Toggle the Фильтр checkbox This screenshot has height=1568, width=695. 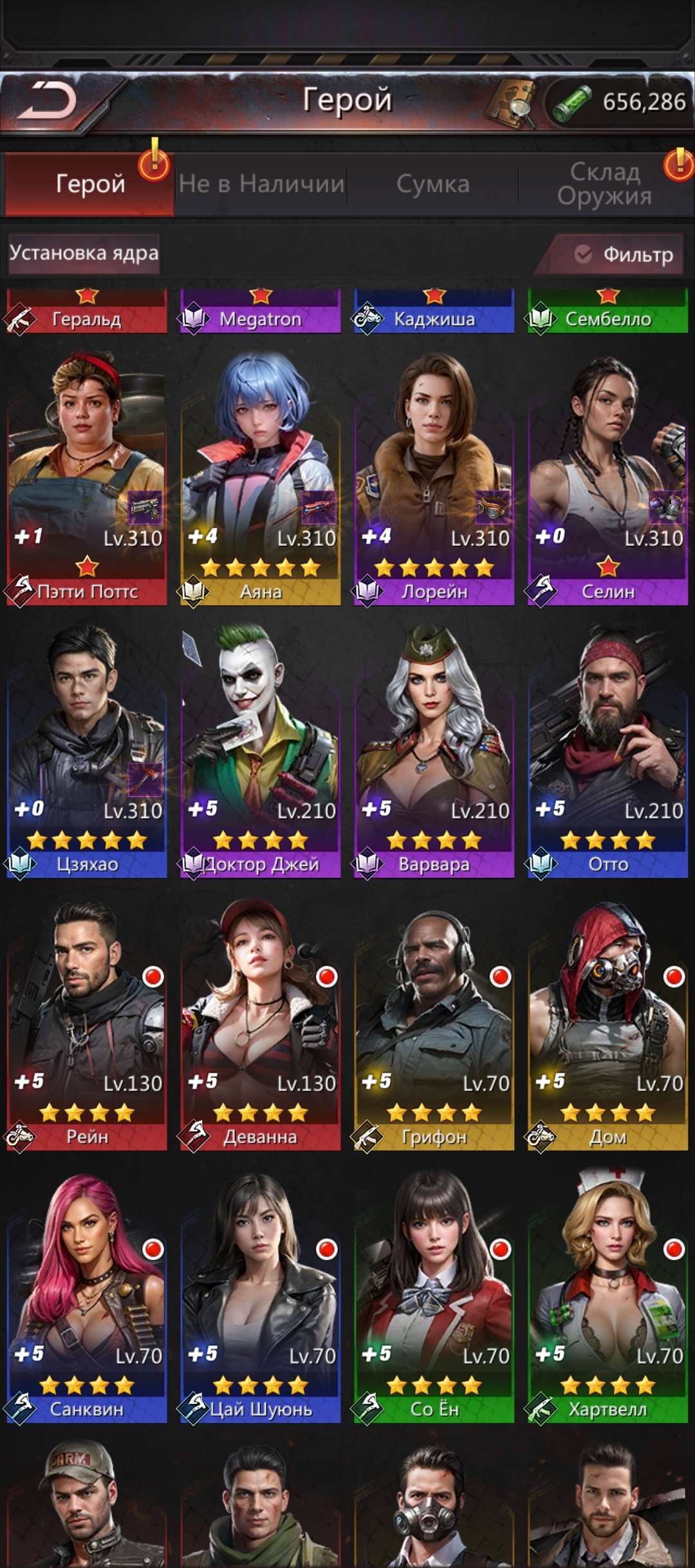(584, 254)
